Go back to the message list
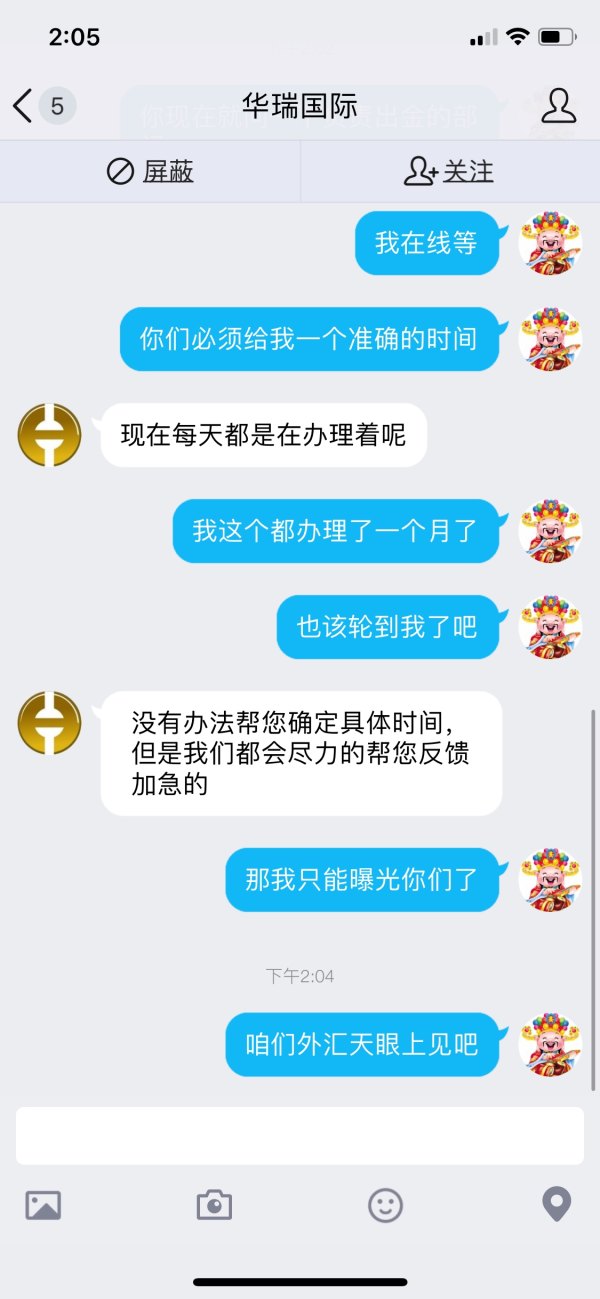This screenshot has height=1299, width=600. pyautogui.click(x=24, y=105)
